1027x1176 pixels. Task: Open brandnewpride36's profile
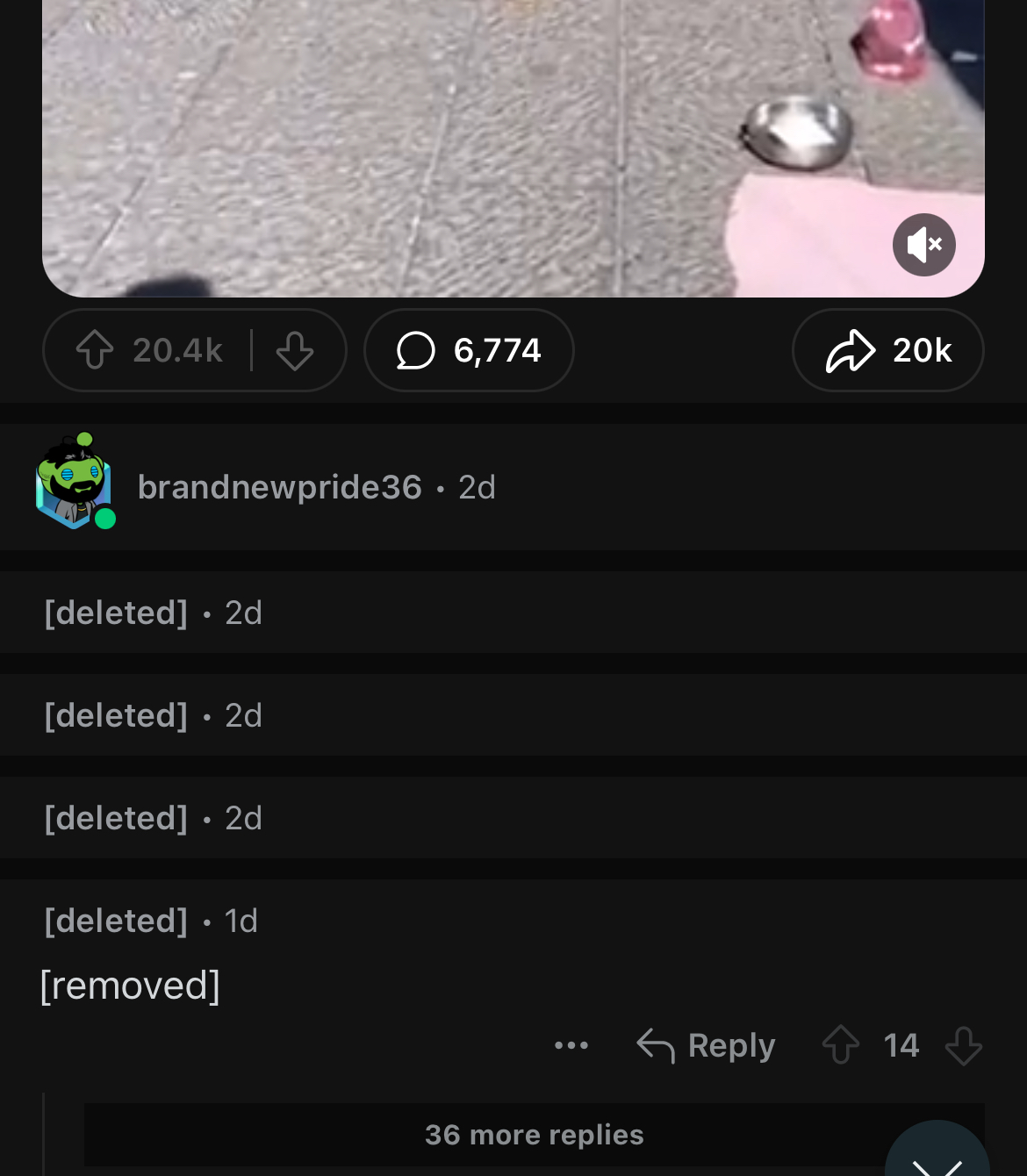tap(279, 487)
